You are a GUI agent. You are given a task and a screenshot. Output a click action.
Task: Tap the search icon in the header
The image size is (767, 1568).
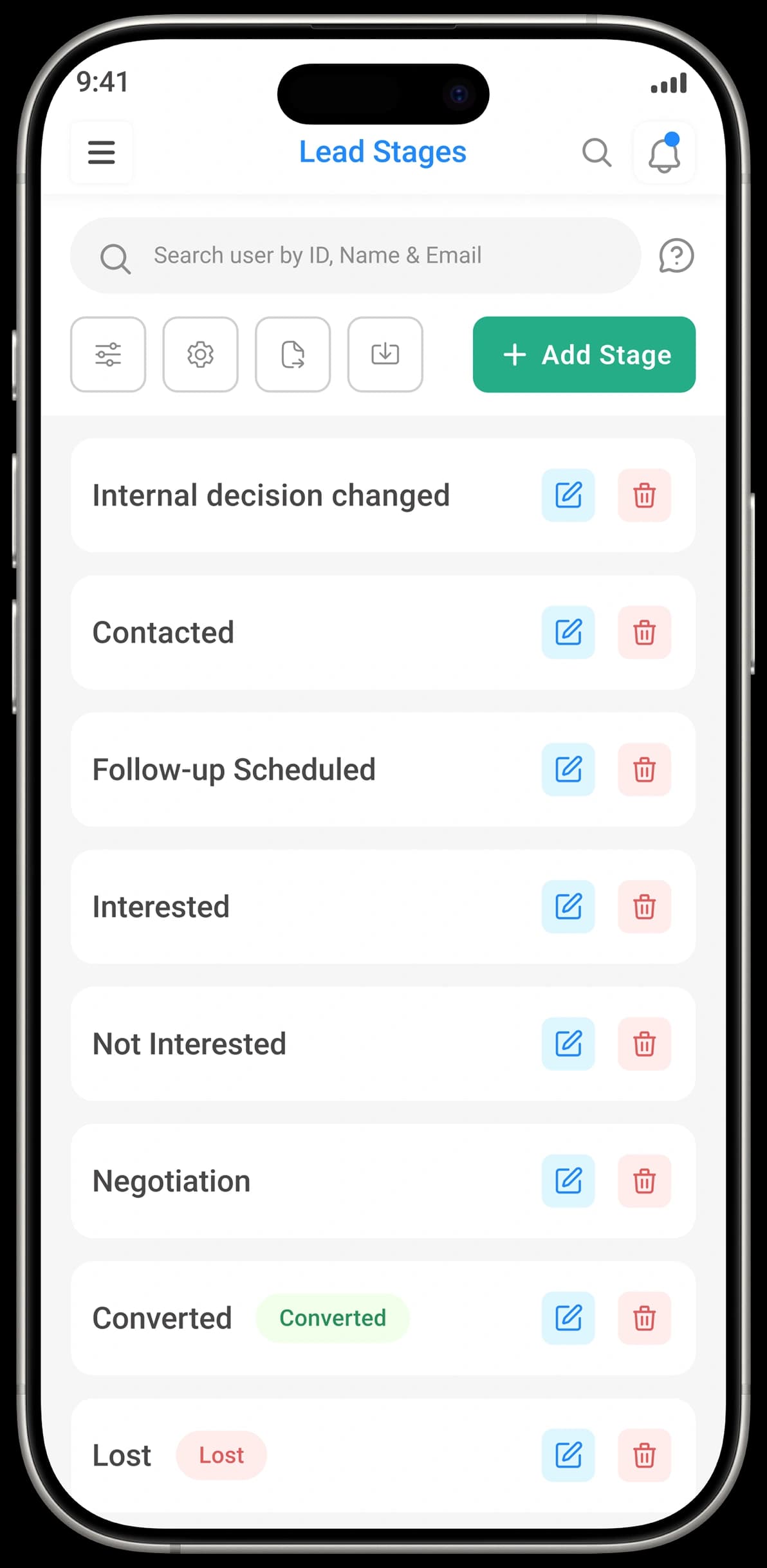[x=596, y=153]
